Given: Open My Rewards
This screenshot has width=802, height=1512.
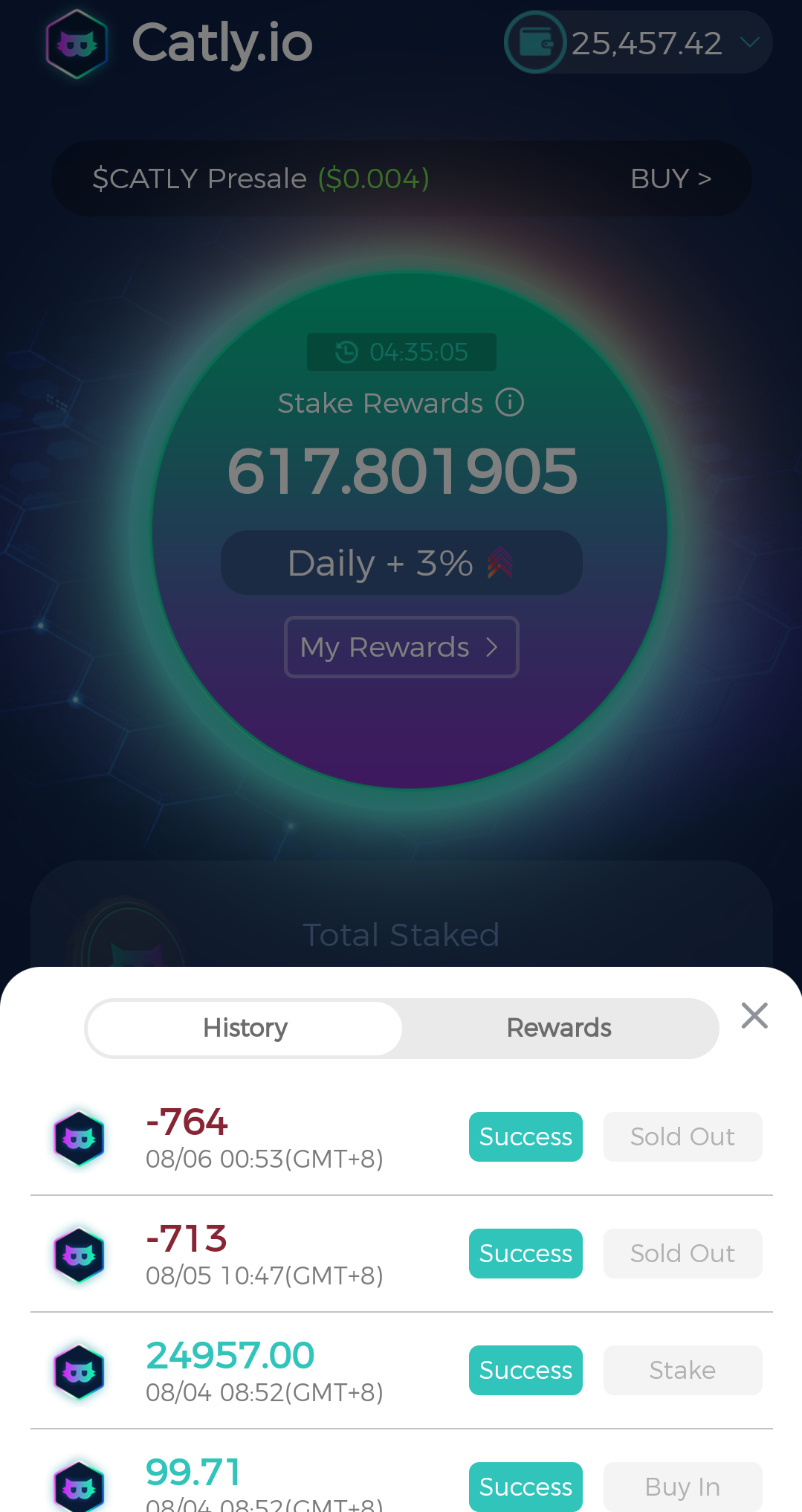Looking at the screenshot, I should (401, 647).
